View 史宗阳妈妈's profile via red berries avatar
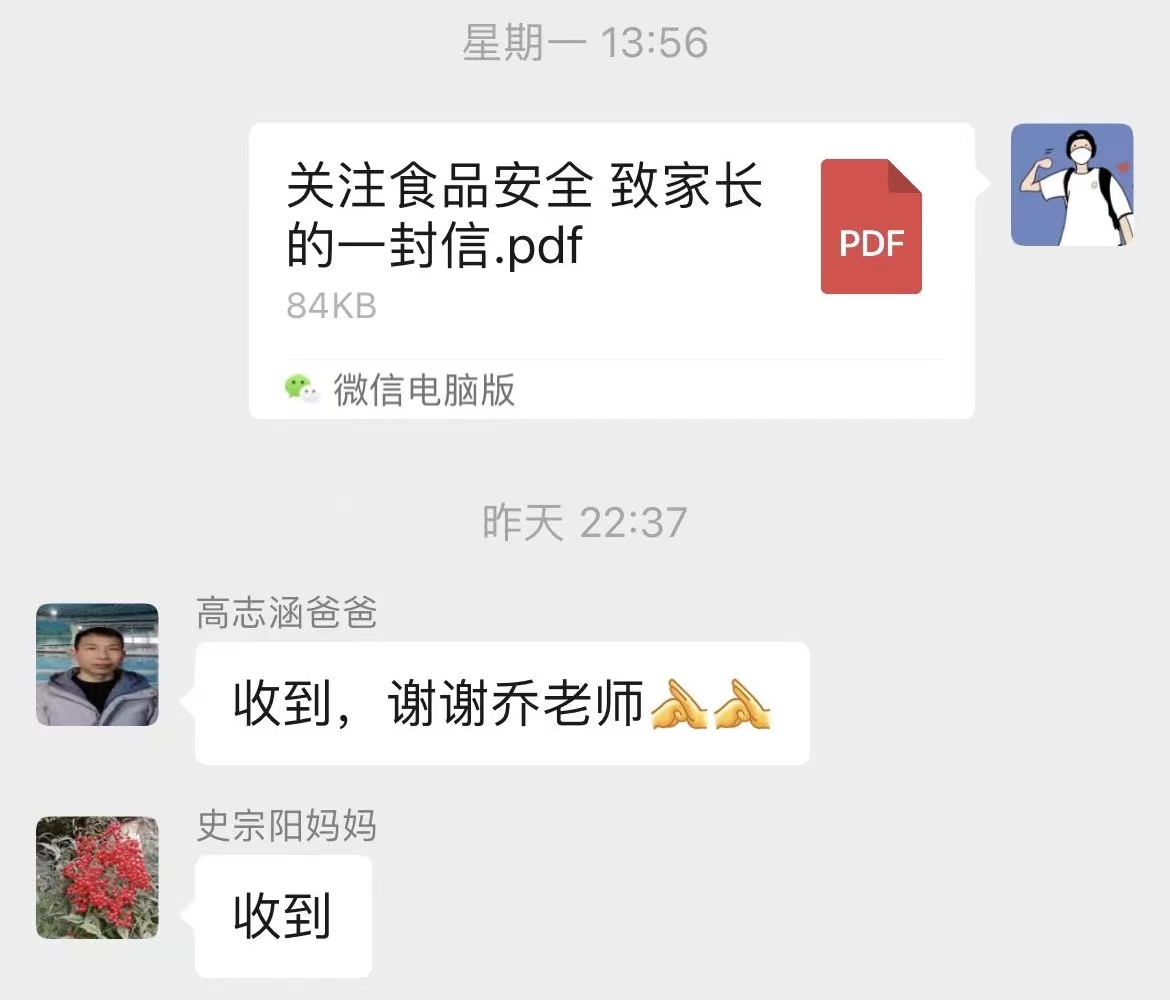 (x=97, y=877)
